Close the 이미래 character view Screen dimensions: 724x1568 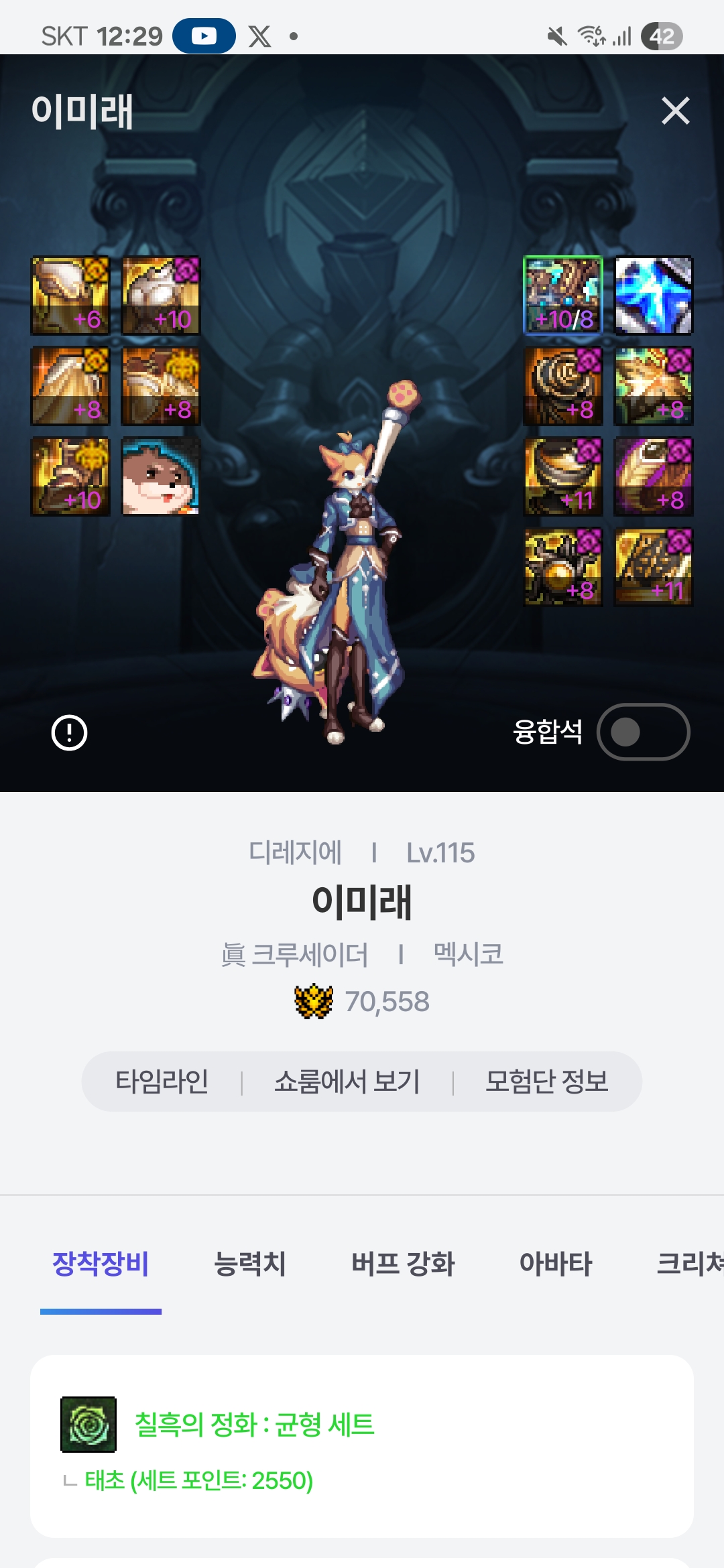click(675, 111)
